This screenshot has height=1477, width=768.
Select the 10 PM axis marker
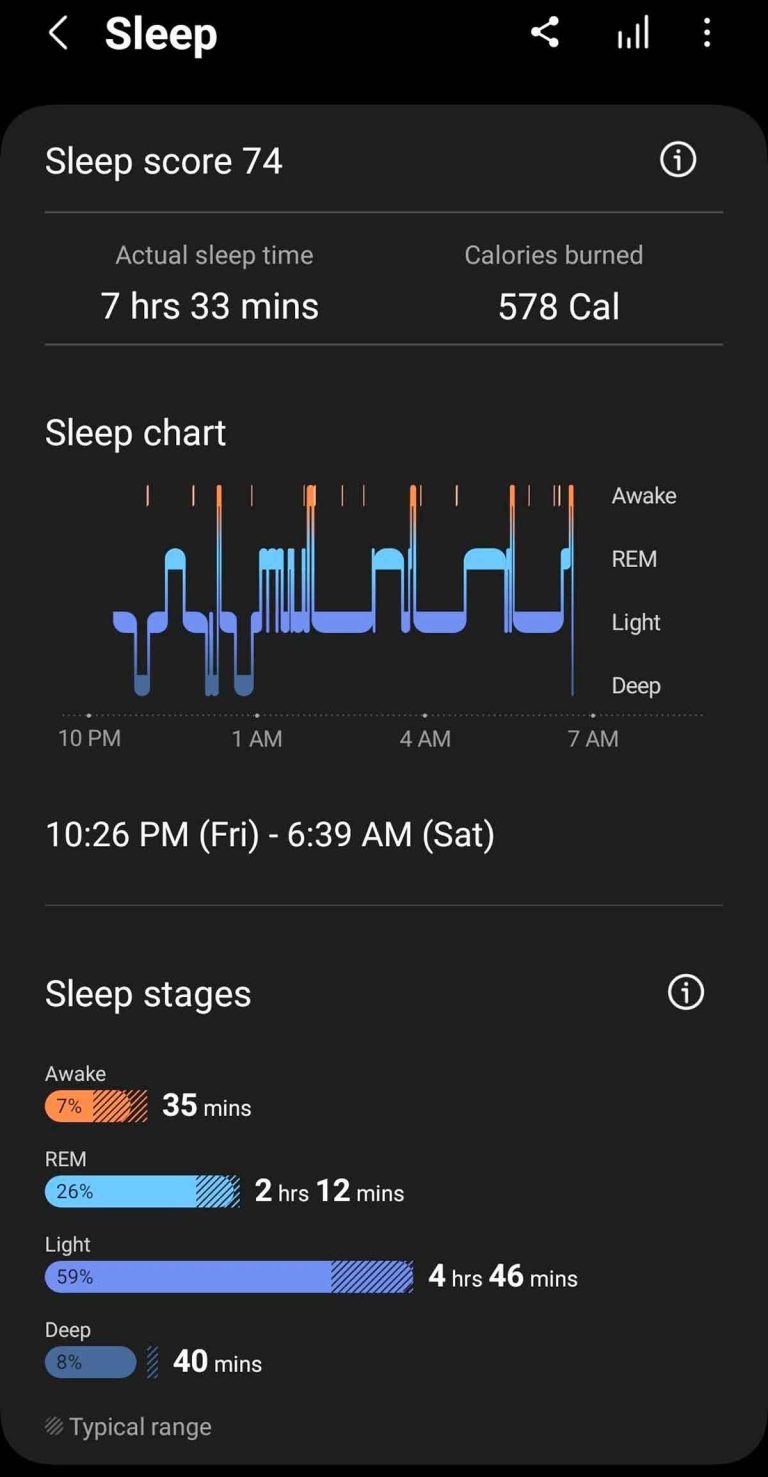[x=88, y=738]
